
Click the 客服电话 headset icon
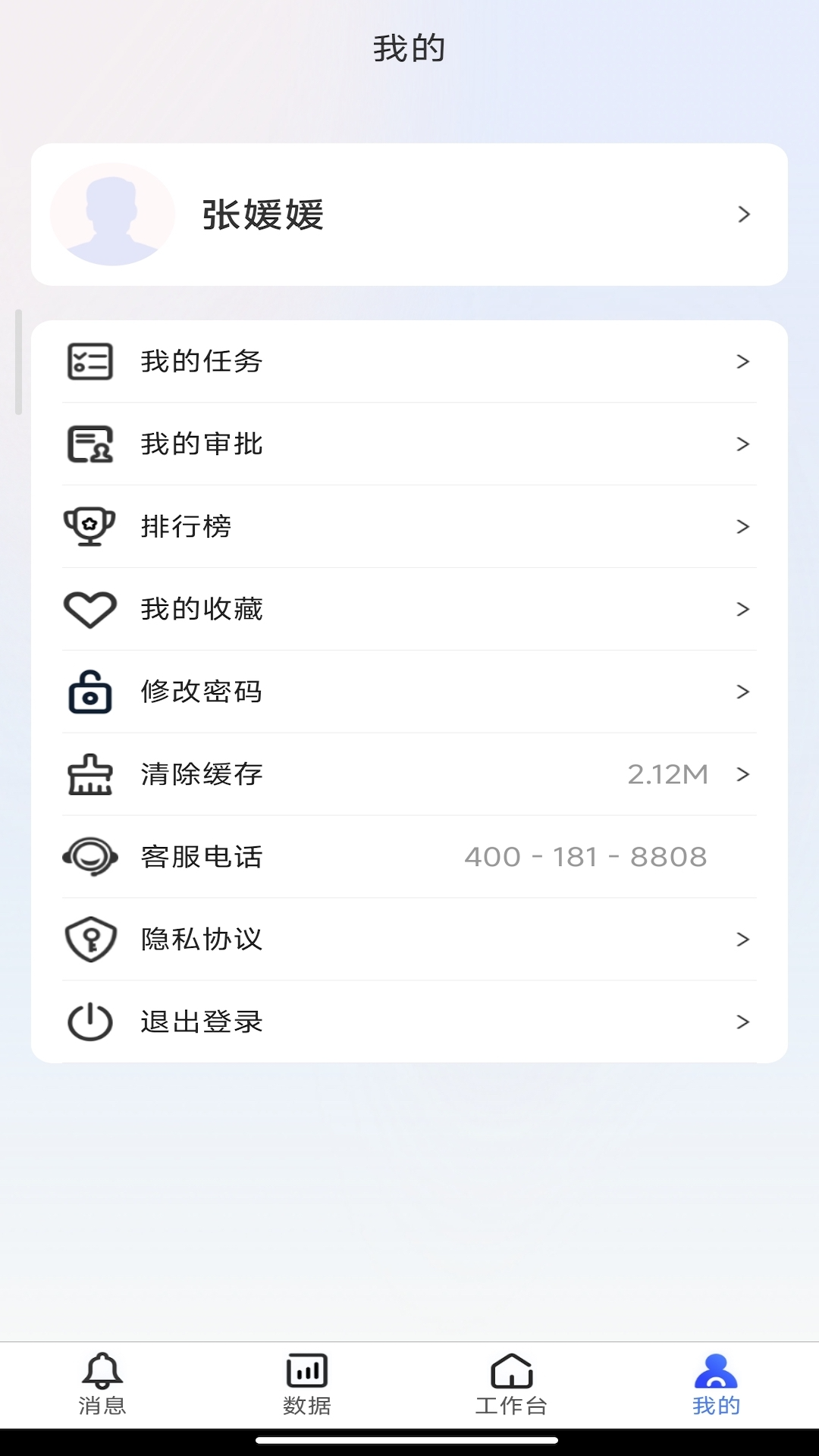90,857
